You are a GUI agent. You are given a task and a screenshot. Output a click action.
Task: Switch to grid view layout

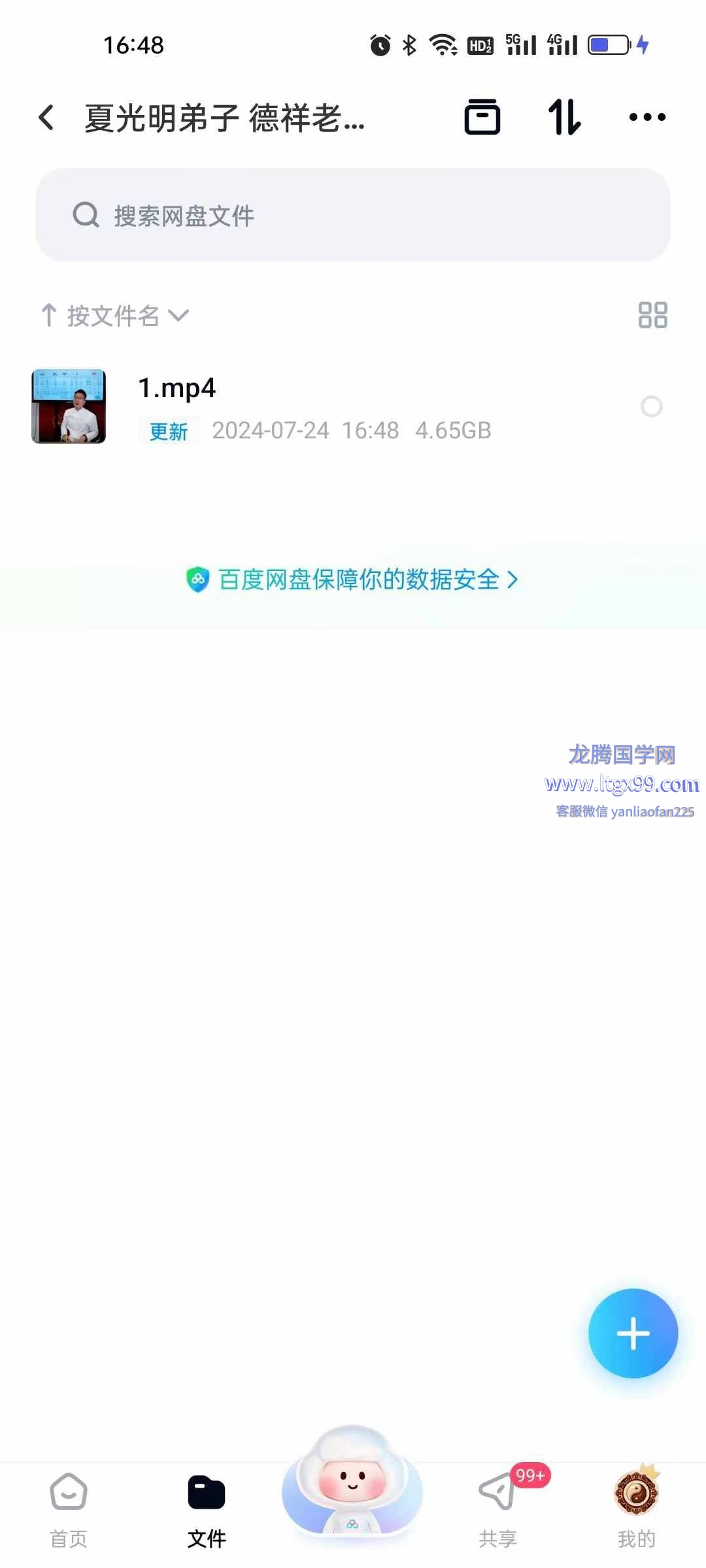tap(652, 315)
